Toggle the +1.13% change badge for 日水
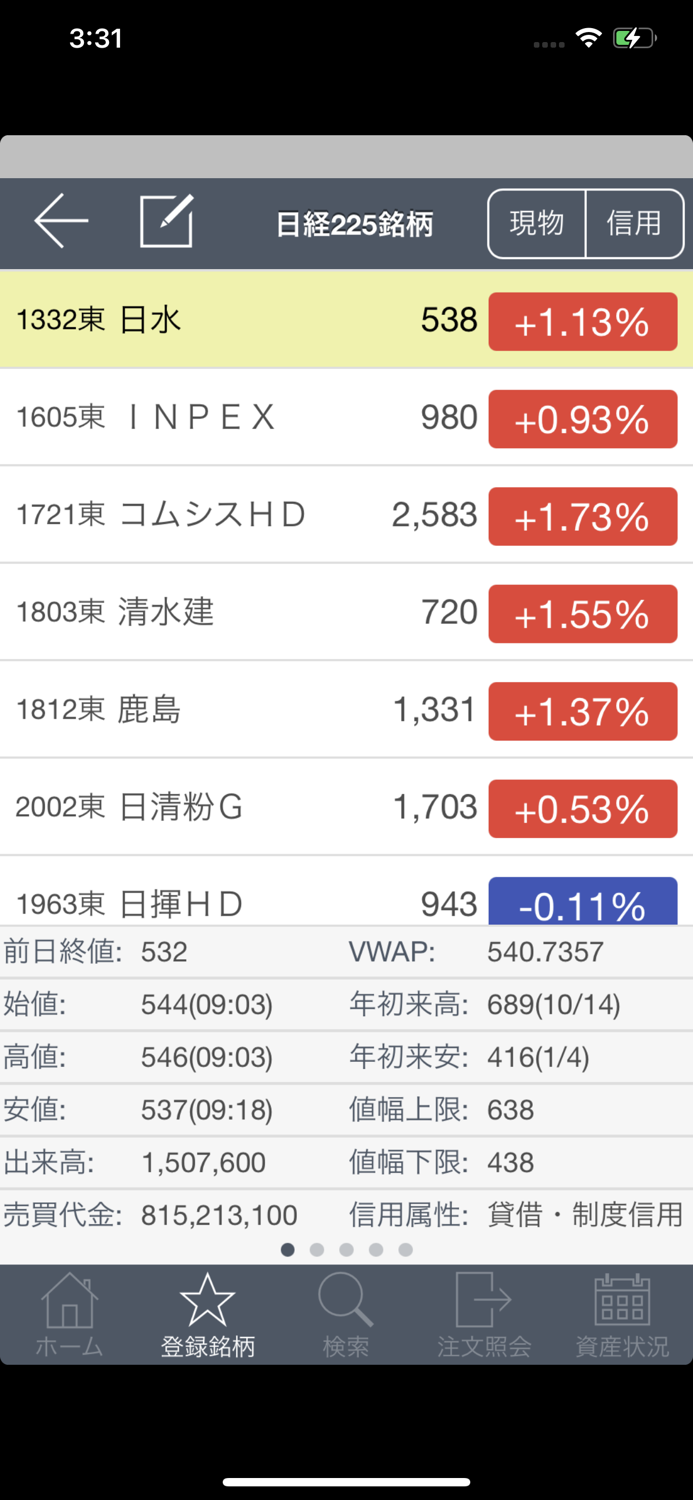The width and height of the screenshot is (693, 1500). point(582,322)
